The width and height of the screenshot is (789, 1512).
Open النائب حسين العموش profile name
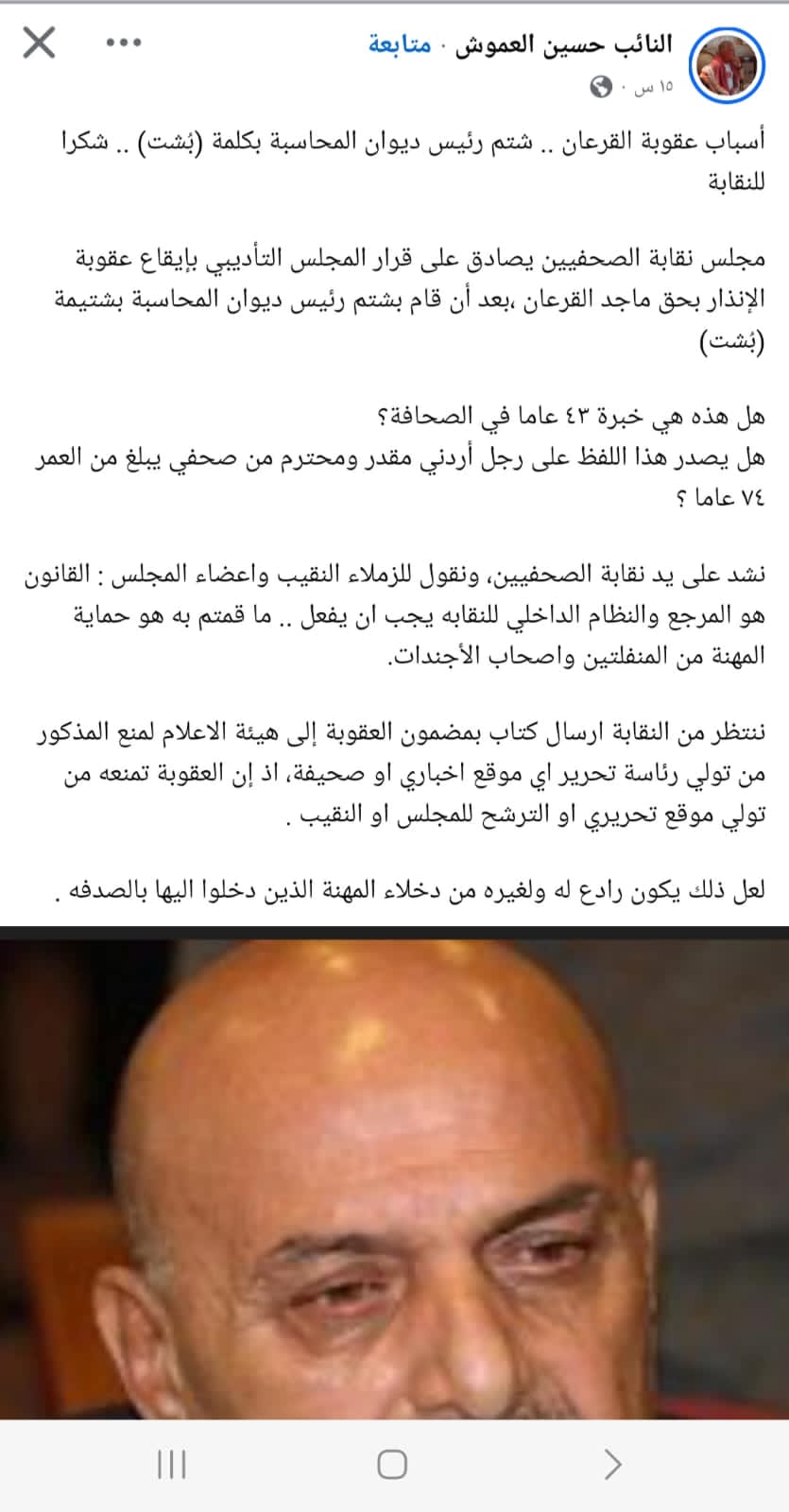tap(564, 44)
